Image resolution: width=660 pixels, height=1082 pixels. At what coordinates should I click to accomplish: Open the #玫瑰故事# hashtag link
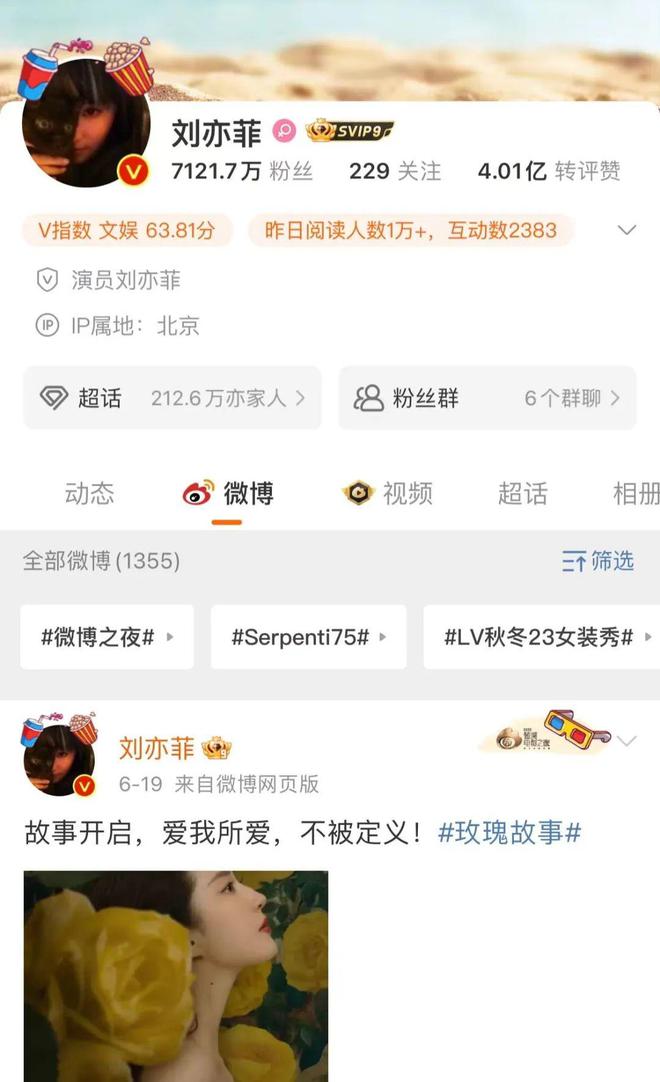(510, 832)
